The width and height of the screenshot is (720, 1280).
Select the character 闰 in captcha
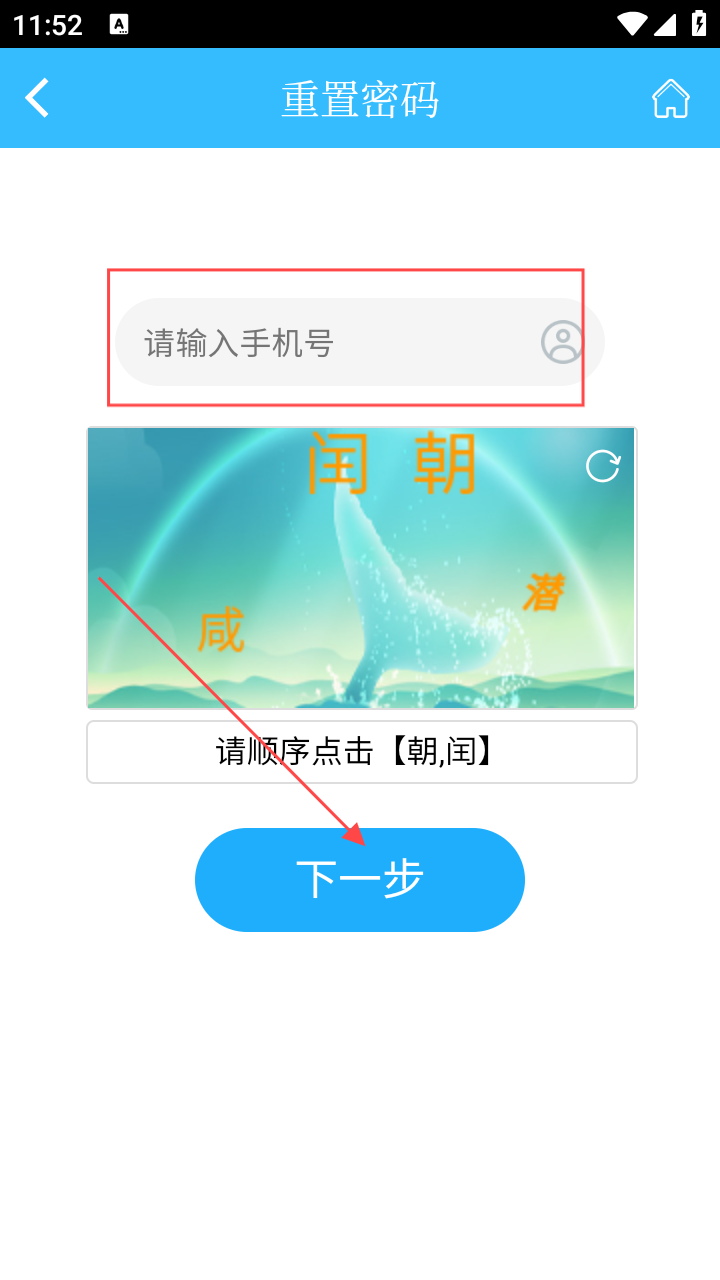tap(338, 465)
